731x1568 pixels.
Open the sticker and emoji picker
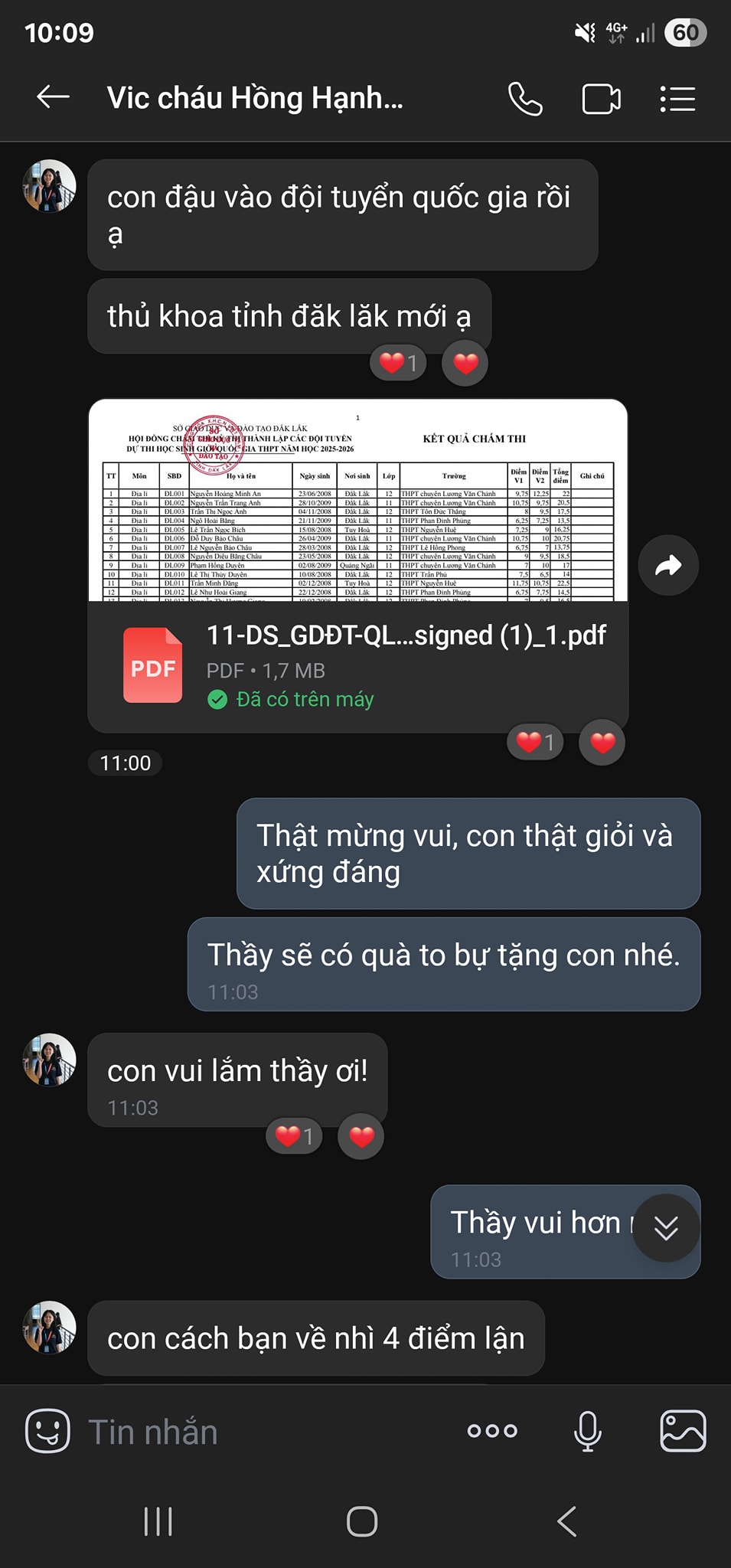coord(47,1431)
